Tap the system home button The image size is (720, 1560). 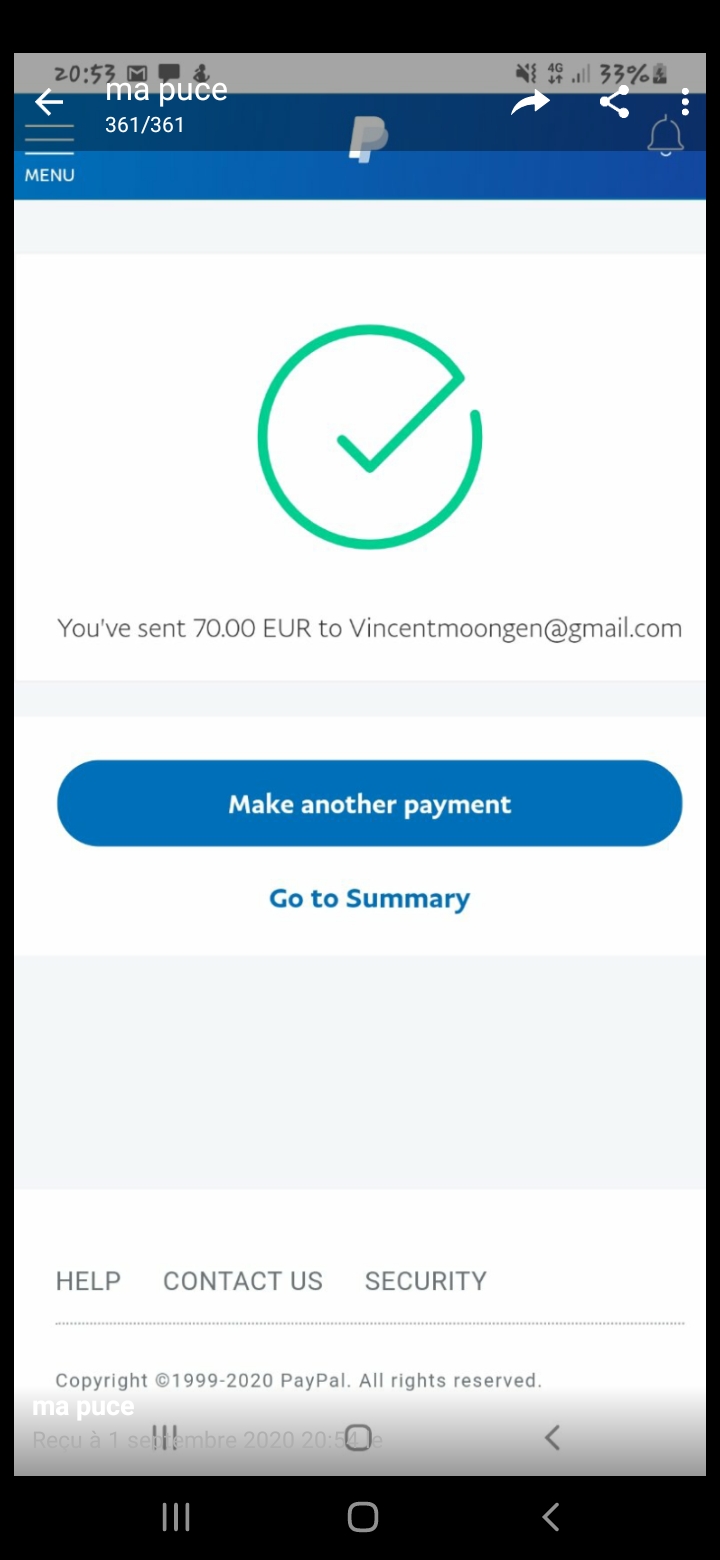pos(363,1516)
